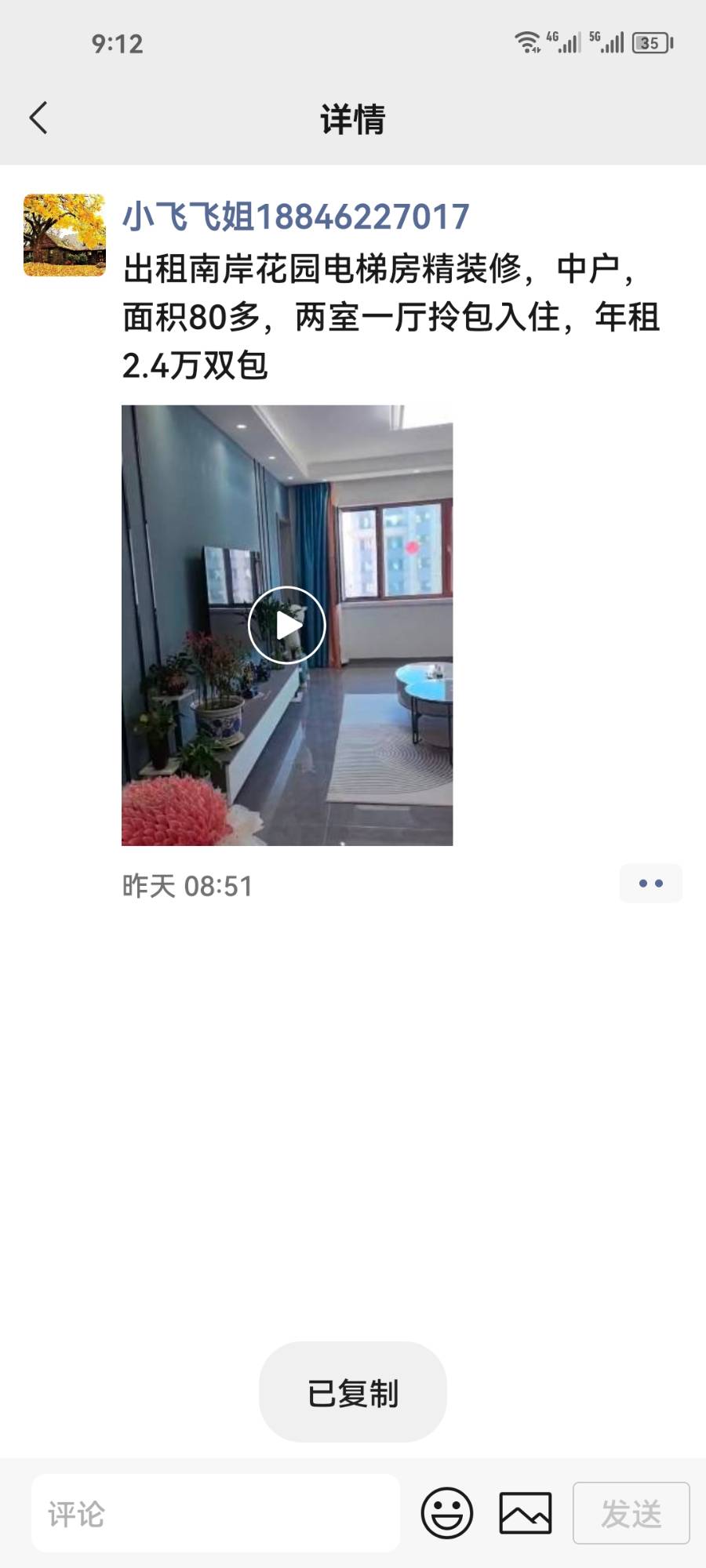Screen dimensions: 706x1568
Task: Tap the 发送 send button
Action: pyautogui.click(x=631, y=1513)
